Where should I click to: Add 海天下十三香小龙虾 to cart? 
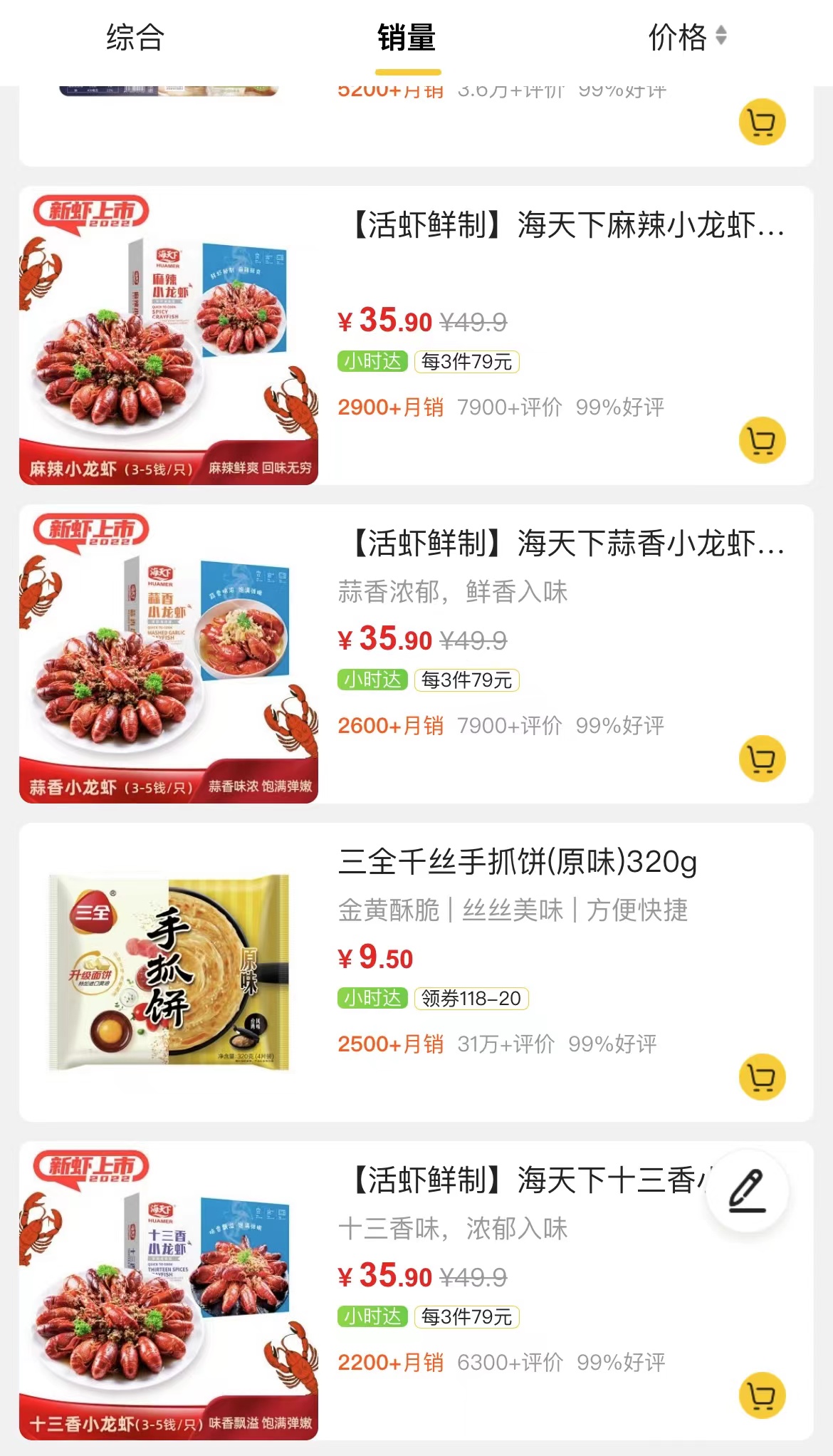[762, 1395]
